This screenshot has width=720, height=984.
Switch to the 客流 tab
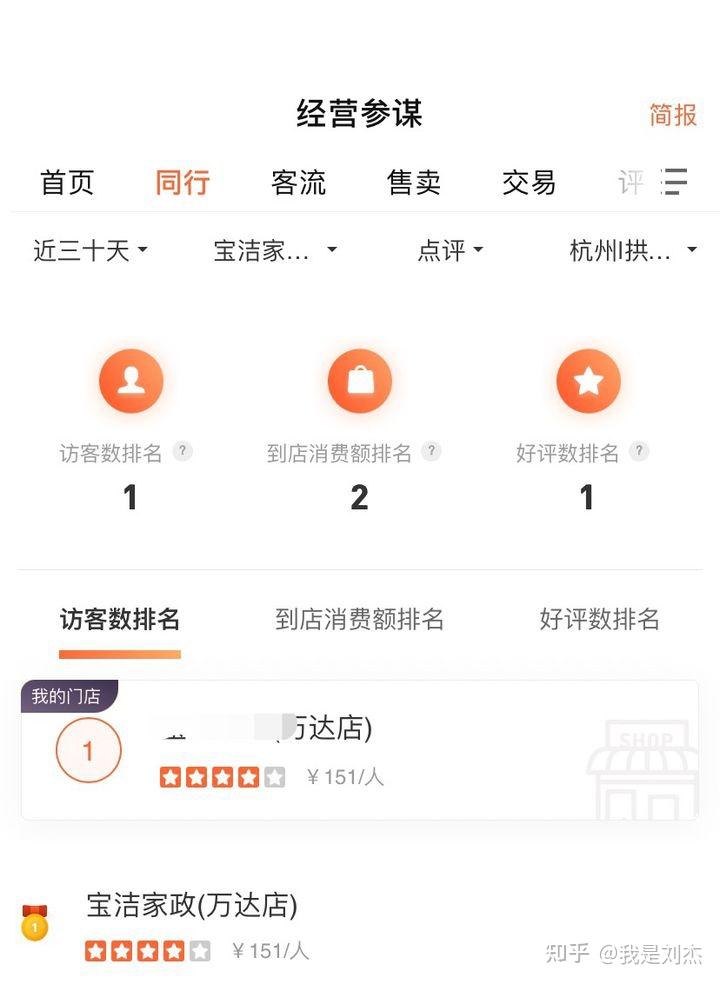pyautogui.click(x=298, y=183)
